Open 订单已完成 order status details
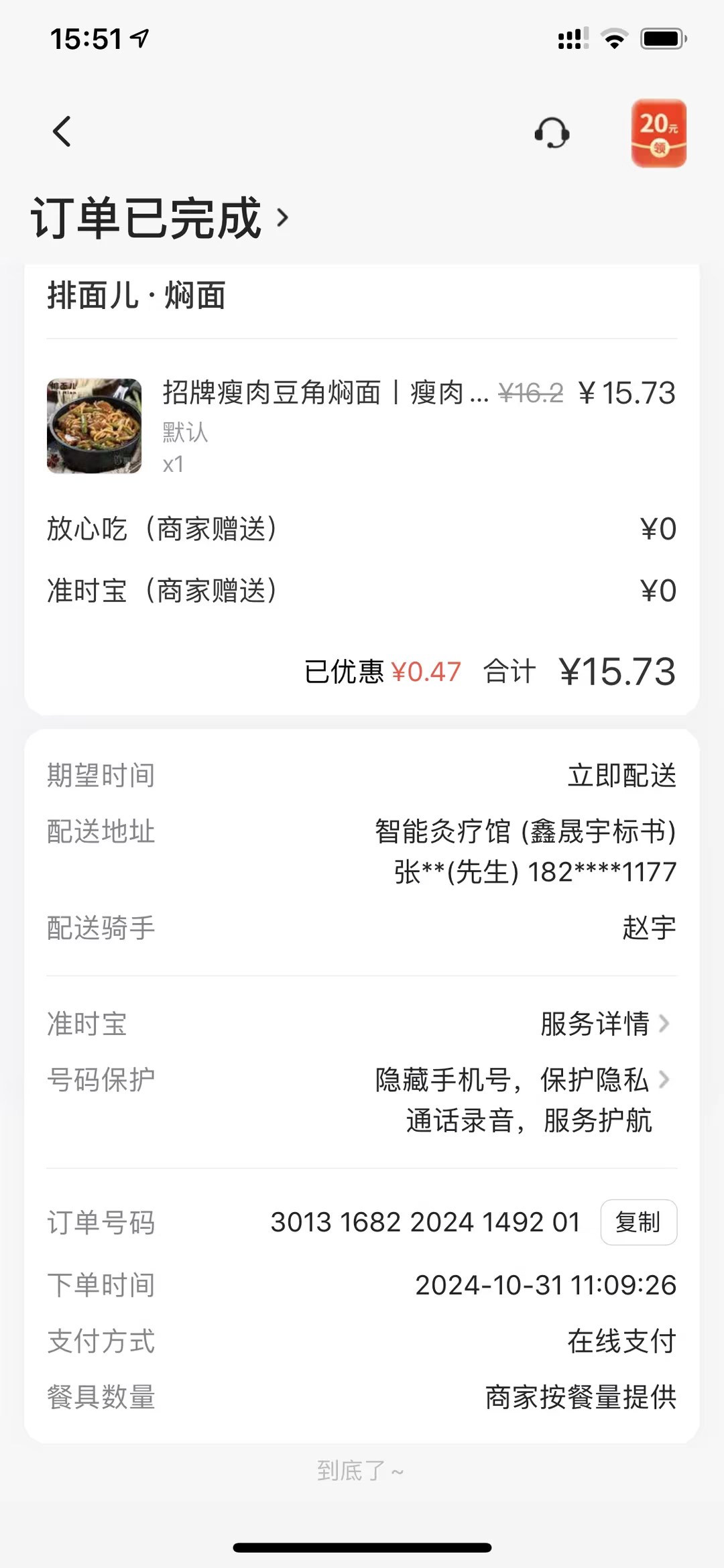This screenshot has width=724, height=1568. tap(160, 218)
